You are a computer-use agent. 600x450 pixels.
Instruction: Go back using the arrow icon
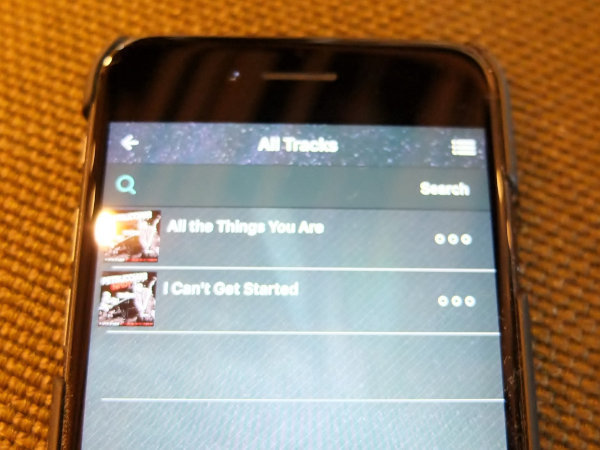click(129, 143)
